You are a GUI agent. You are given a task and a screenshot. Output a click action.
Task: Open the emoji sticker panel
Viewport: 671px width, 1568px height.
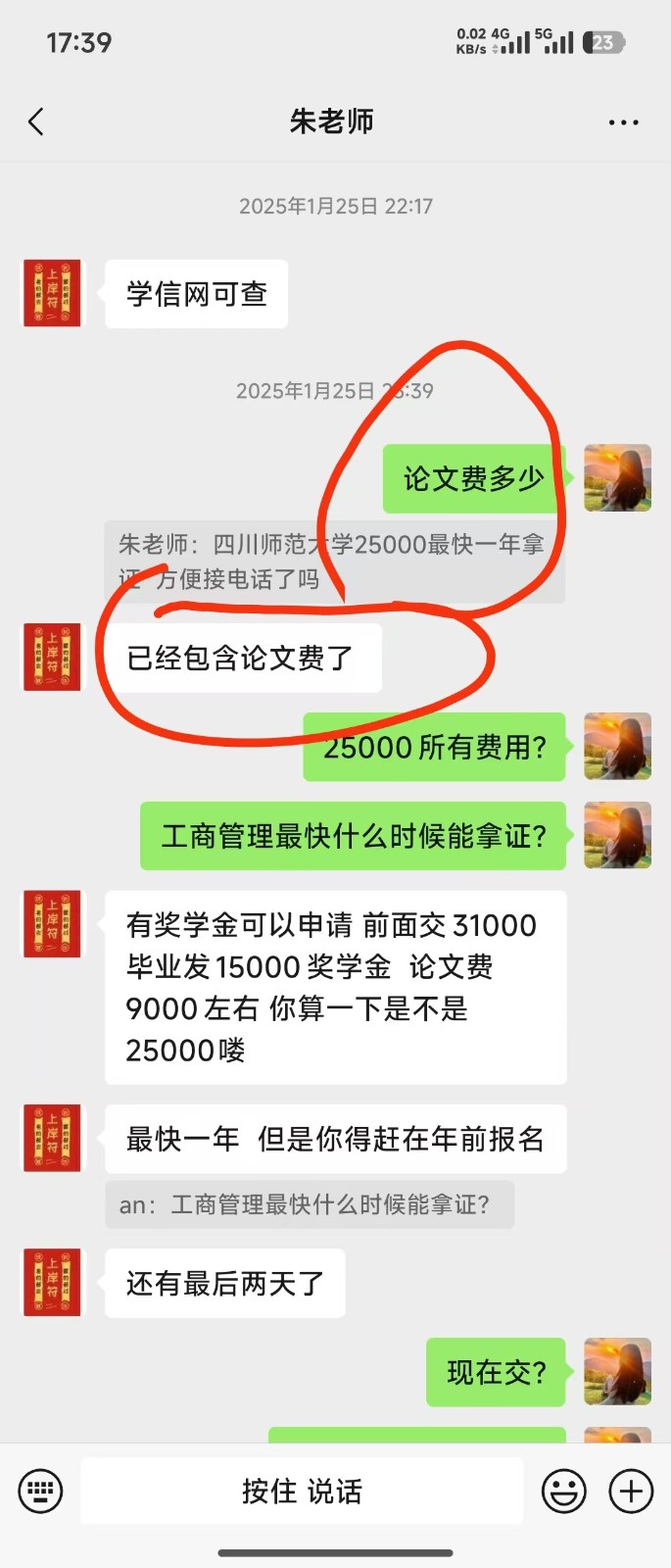[564, 1492]
